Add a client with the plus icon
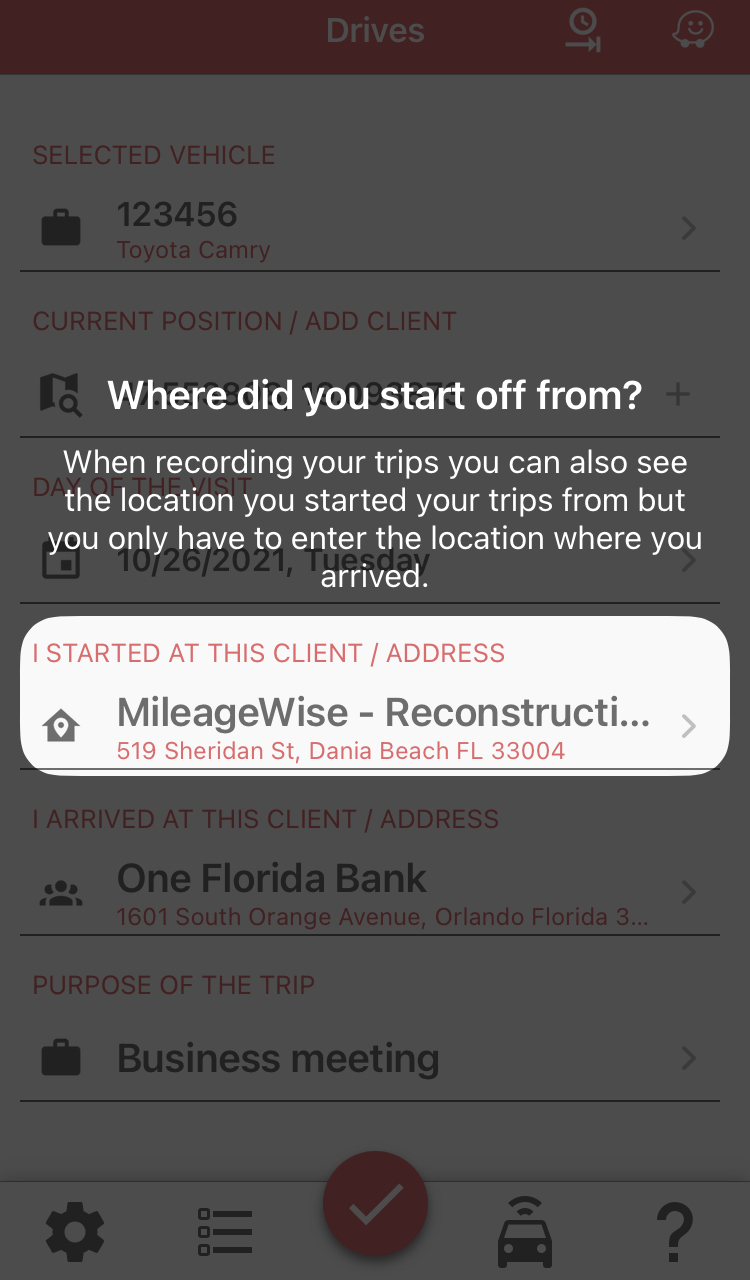This screenshot has height=1280, width=750. (x=678, y=394)
